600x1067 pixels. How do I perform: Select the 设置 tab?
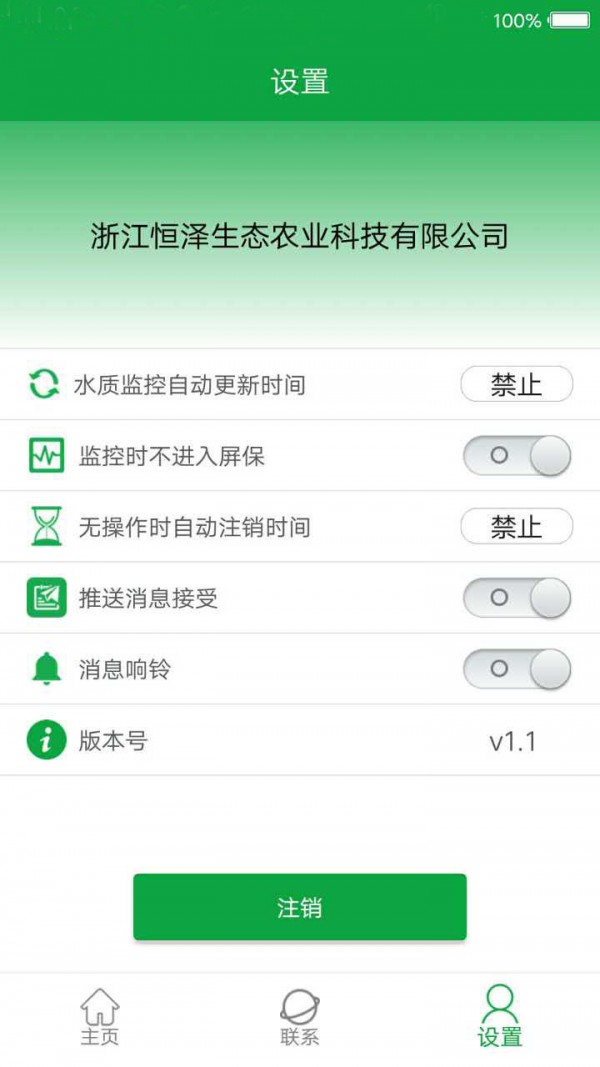pos(499,1016)
